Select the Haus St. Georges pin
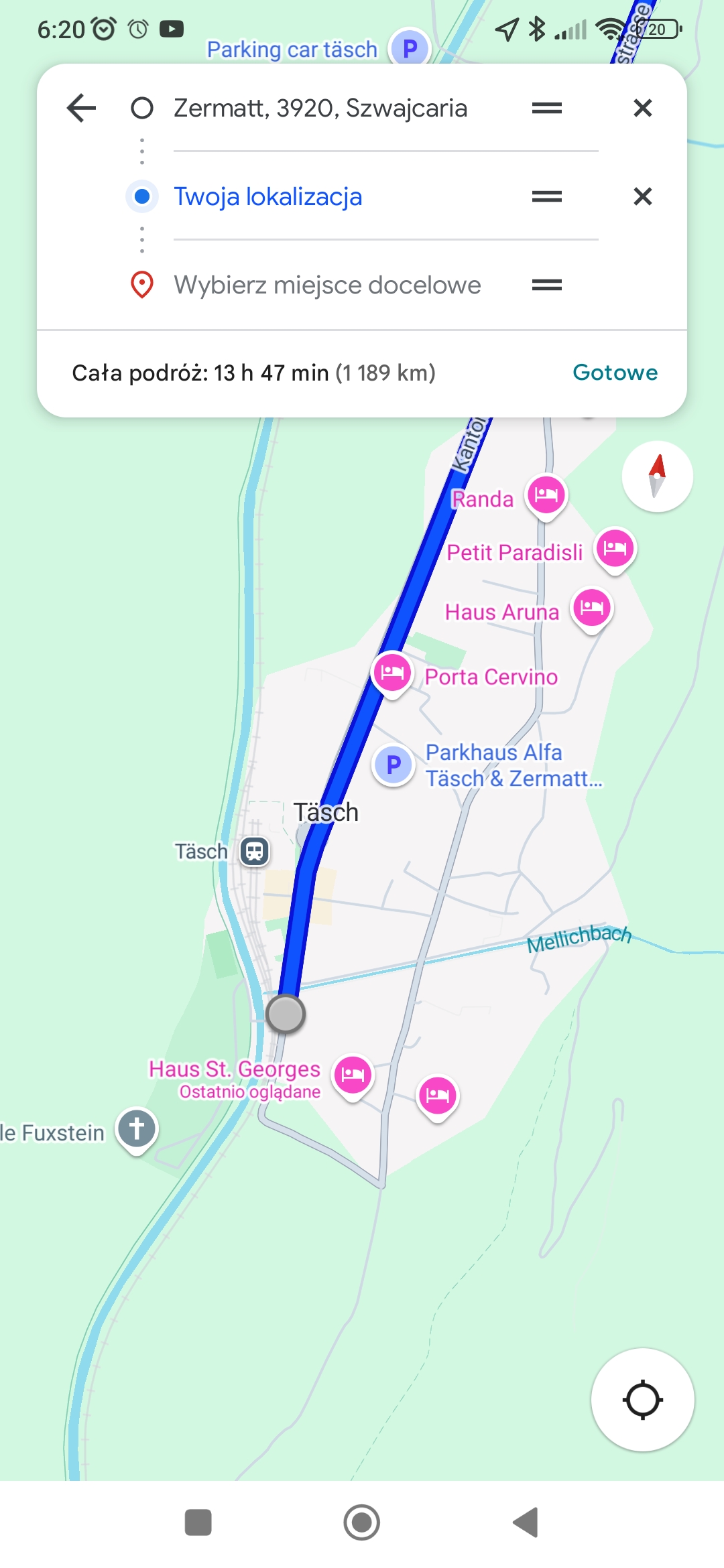The image size is (724, 1568). point(353,1074)
